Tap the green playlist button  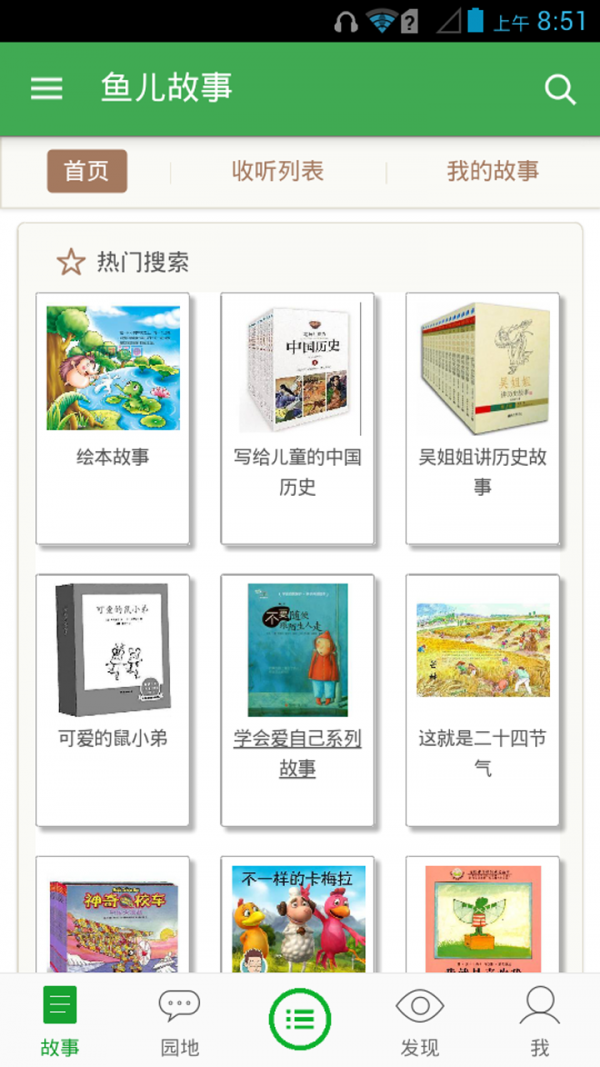[300, 1019]
